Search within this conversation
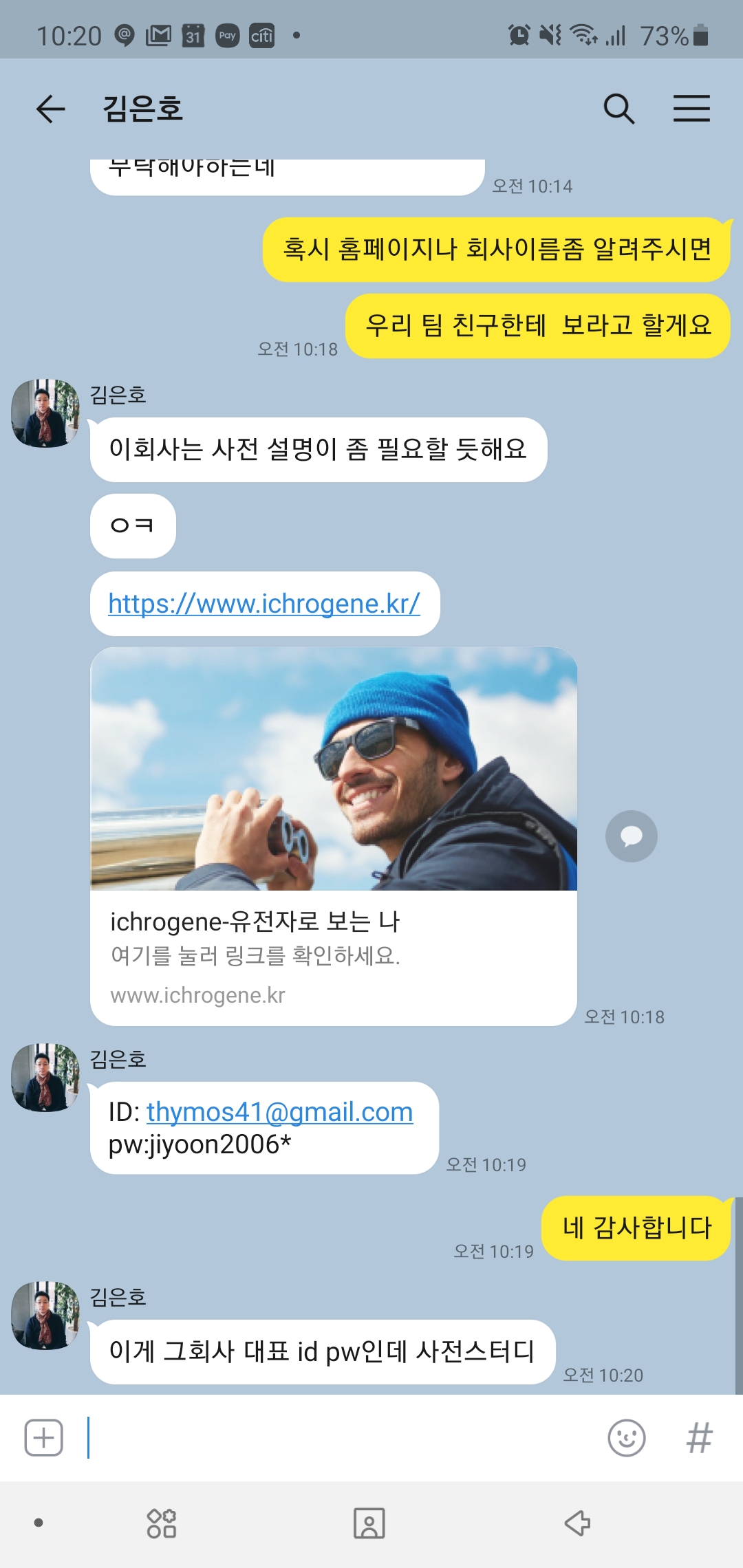This screenshot has width=743, height=1568. pyautogui.click(x=618, y=109)
